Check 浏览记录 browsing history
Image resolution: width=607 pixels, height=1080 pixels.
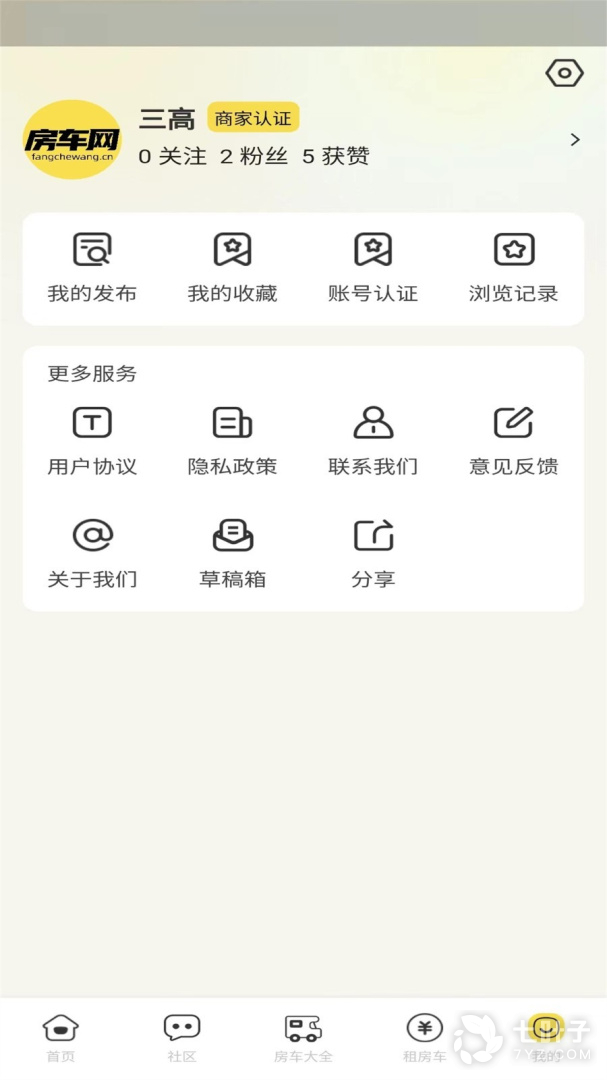pyautogui.click(x=514, y=267)
